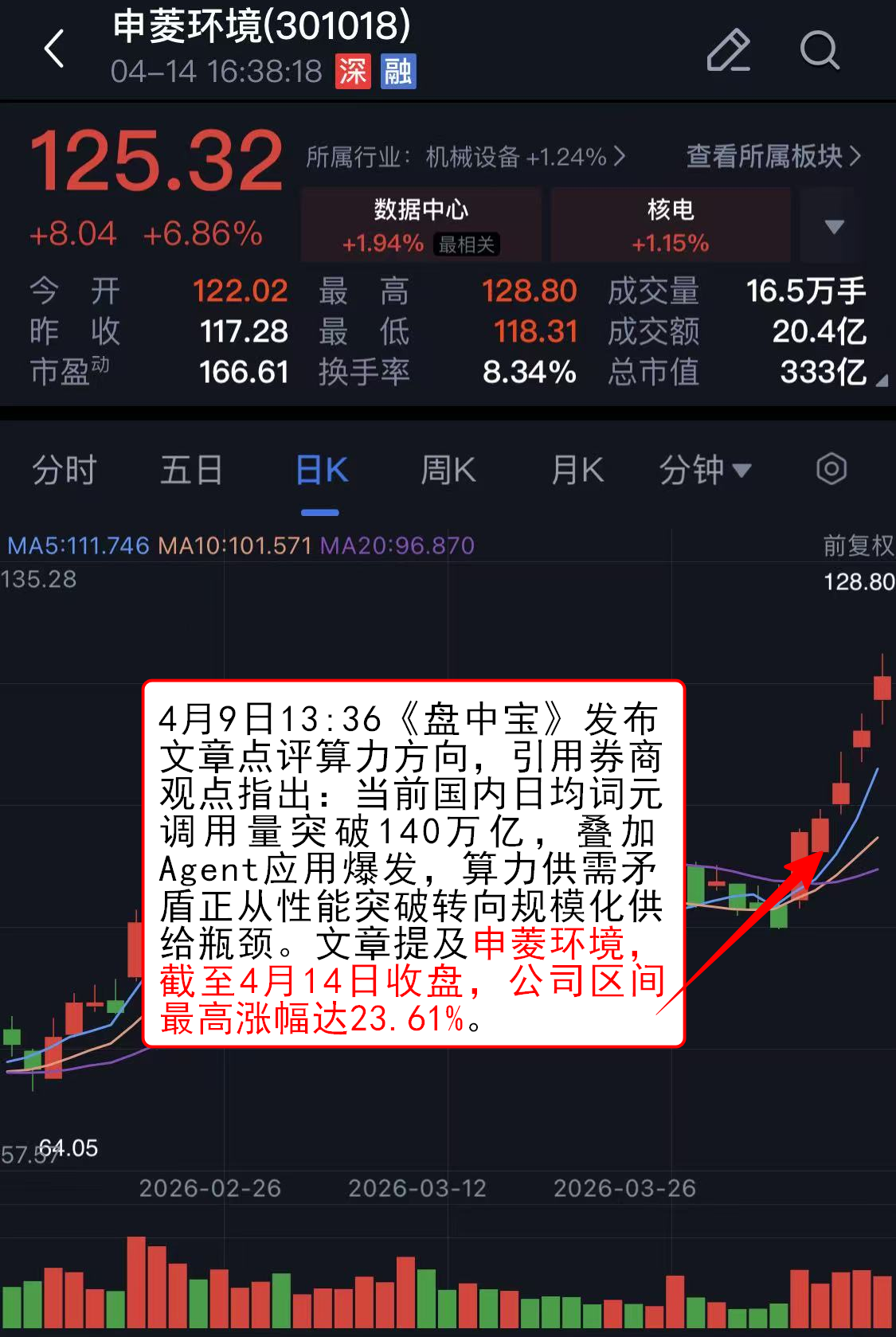Expand quote details next to 总市值
This screenshot has width=896, height=1337.
tap(881, 381)
